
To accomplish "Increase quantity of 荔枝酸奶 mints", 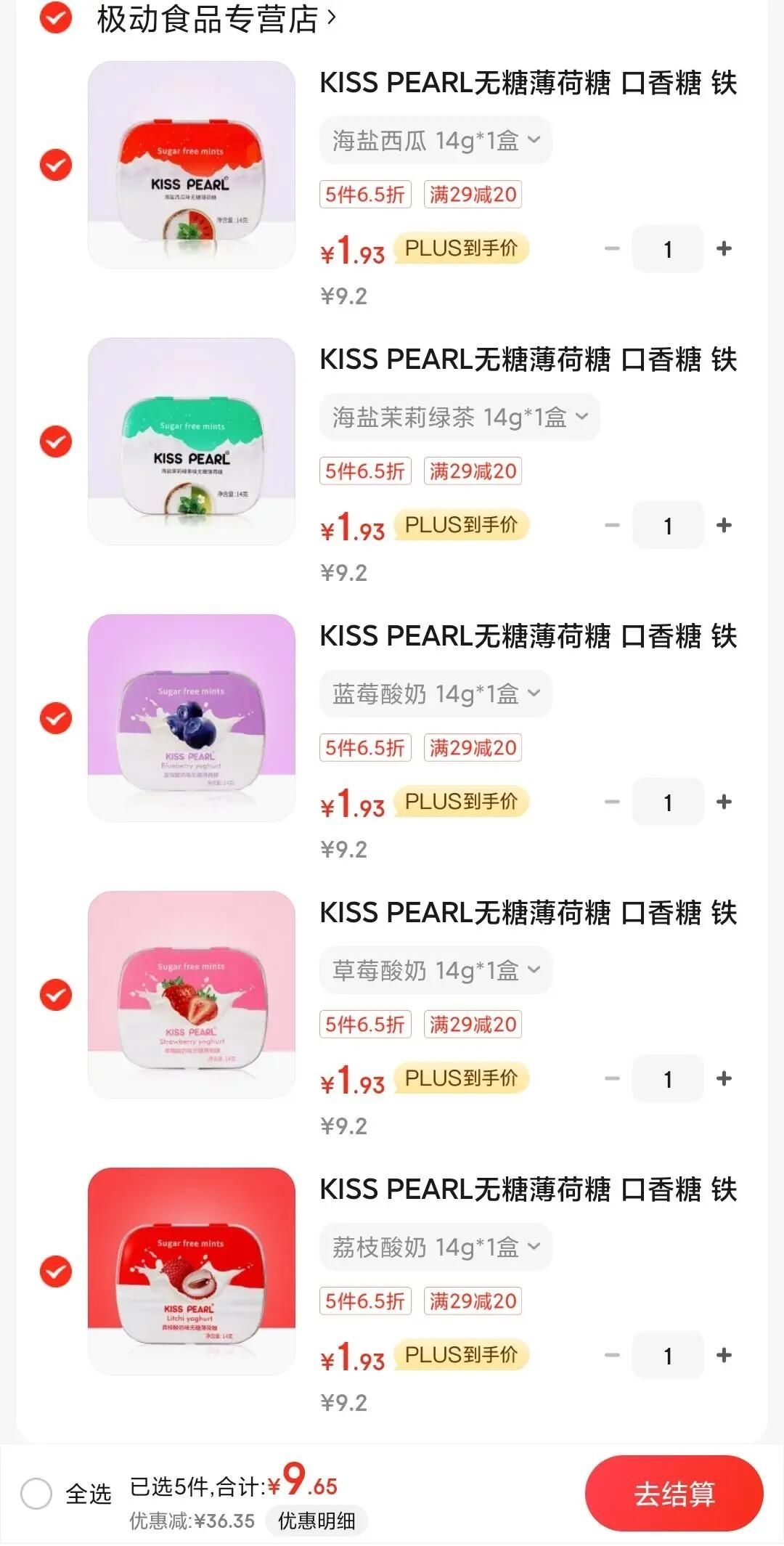I will [723, 1355].
